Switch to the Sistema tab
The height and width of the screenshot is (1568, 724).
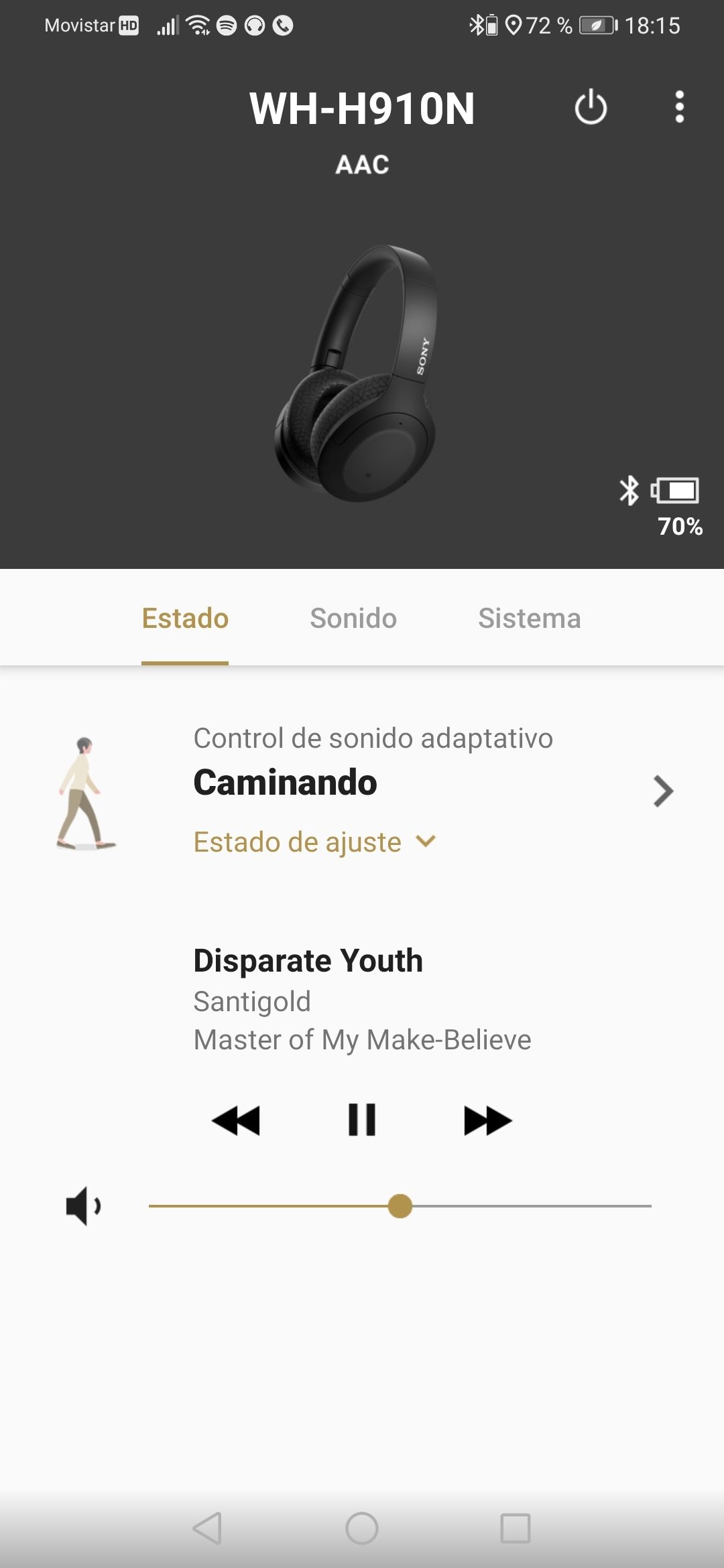[529, 618]
